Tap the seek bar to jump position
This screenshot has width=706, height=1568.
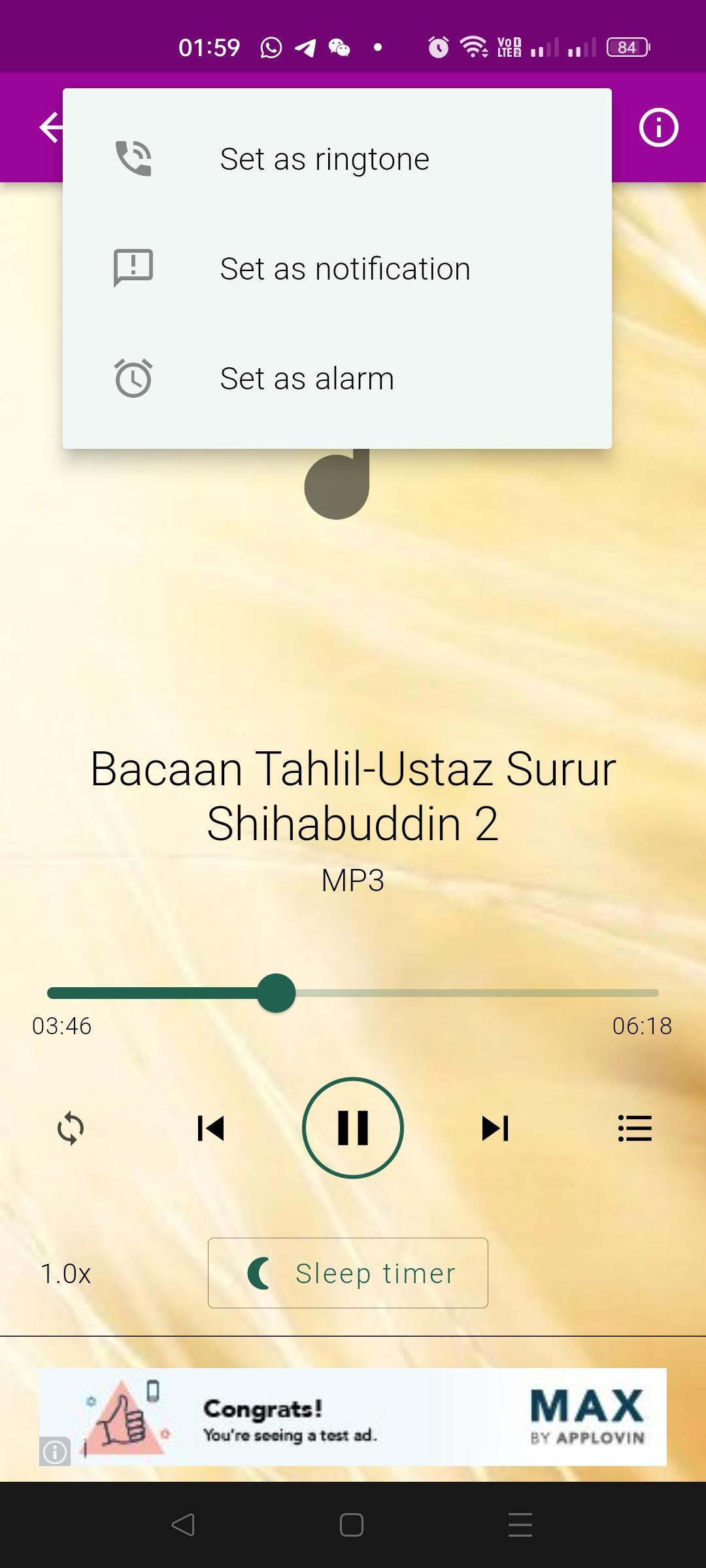[x=353, y=993]
